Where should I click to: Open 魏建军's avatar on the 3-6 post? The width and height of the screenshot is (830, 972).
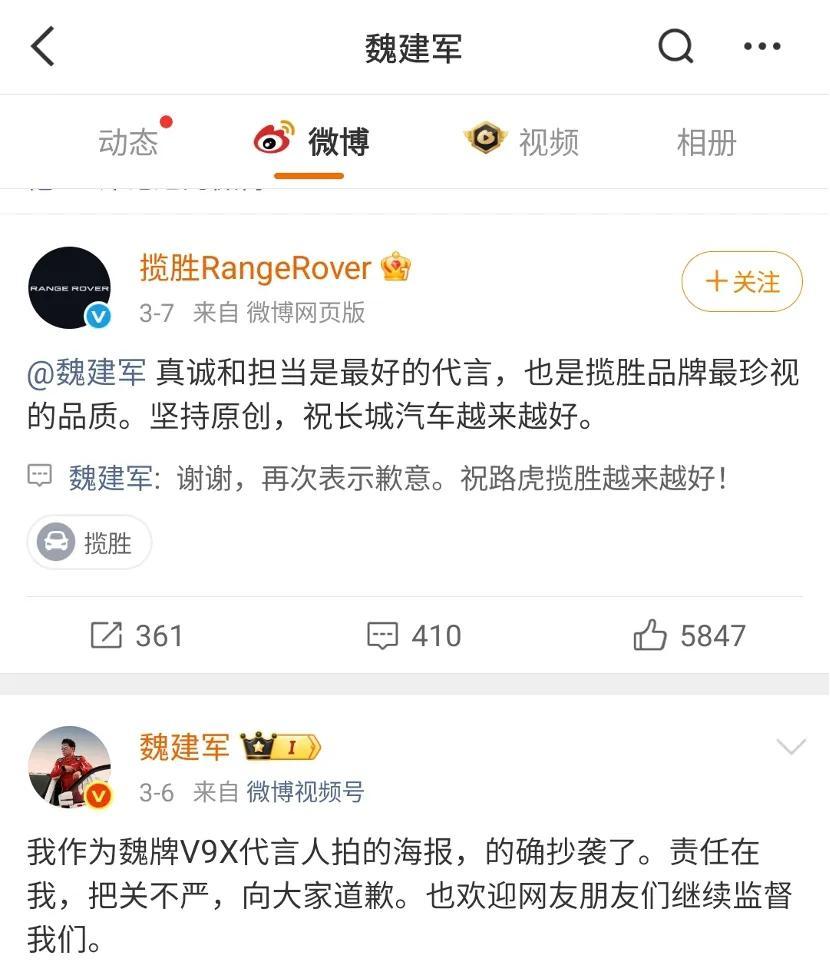click(69, 767)
